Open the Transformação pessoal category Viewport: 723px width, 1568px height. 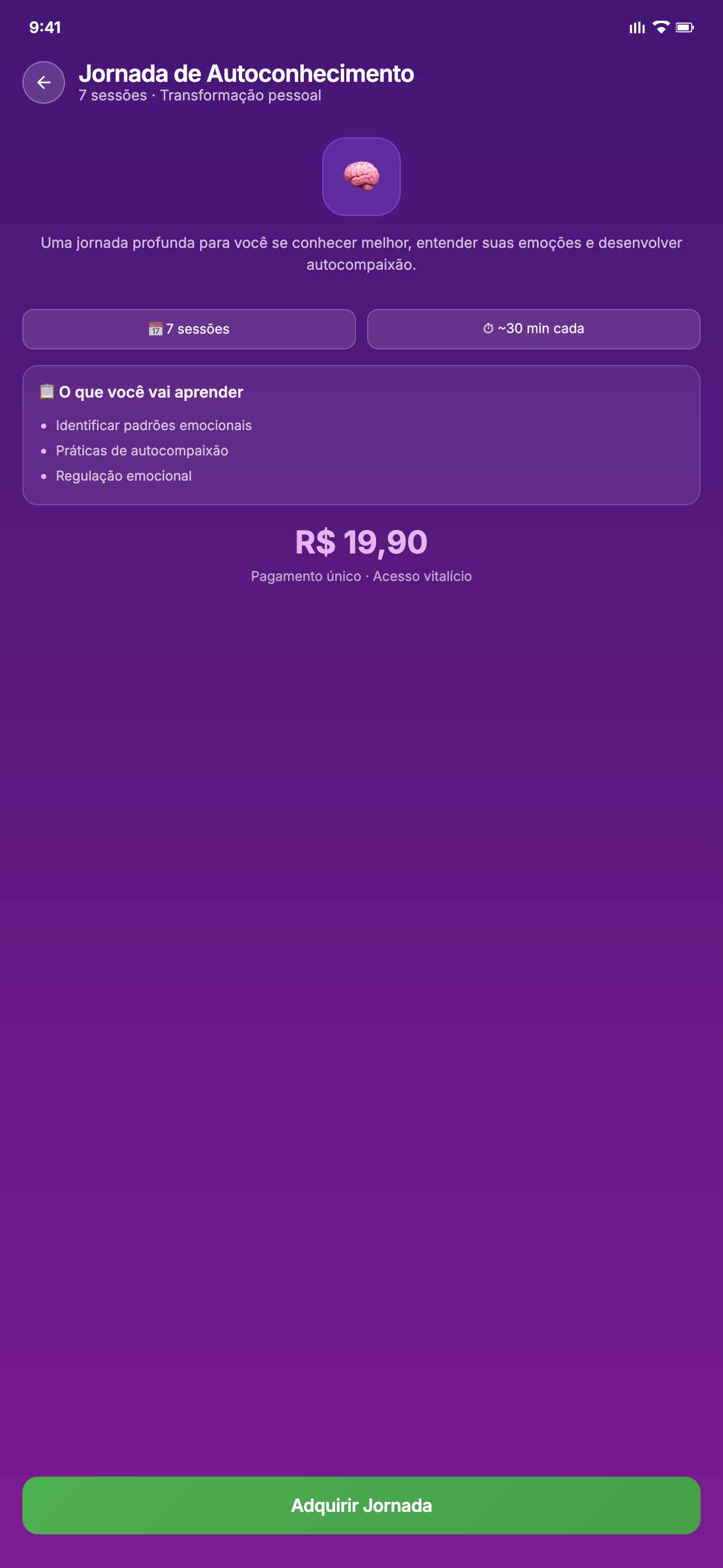click(240, 95)
